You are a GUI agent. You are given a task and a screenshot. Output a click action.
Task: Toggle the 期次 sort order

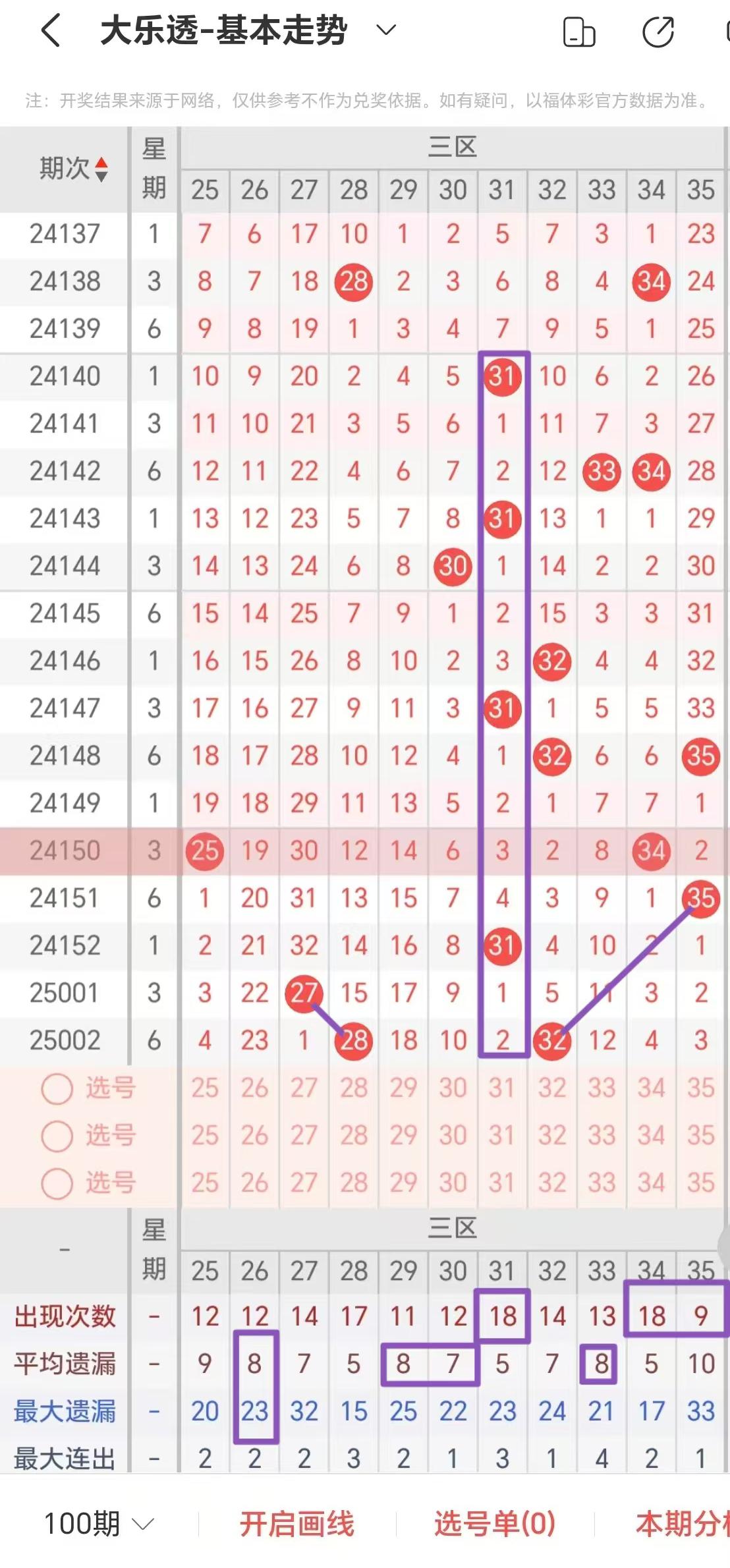point(101,169)
